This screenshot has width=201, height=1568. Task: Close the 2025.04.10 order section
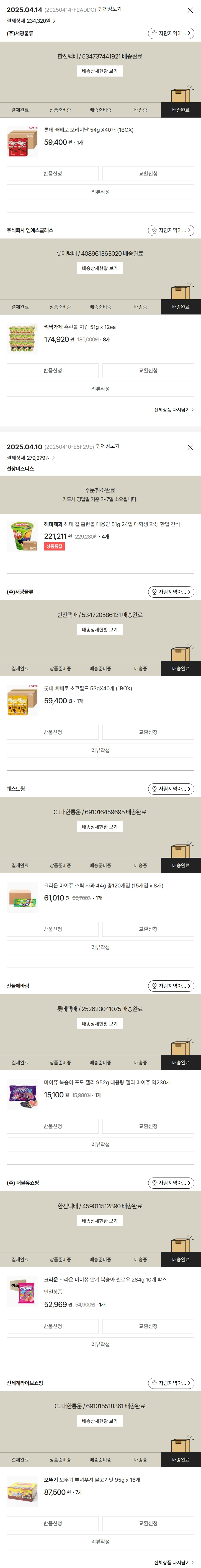point(189,447)
